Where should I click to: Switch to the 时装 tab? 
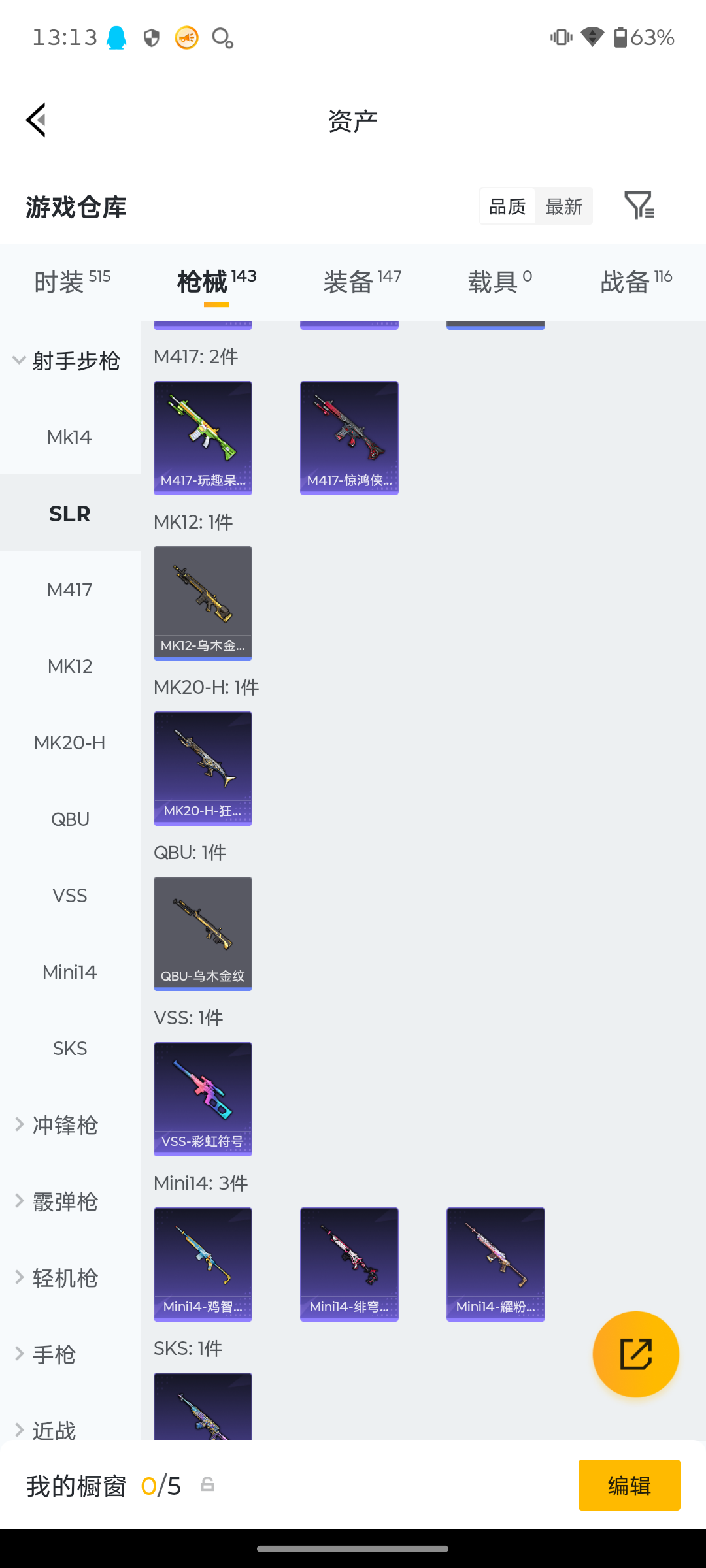[x=72, y=282]
